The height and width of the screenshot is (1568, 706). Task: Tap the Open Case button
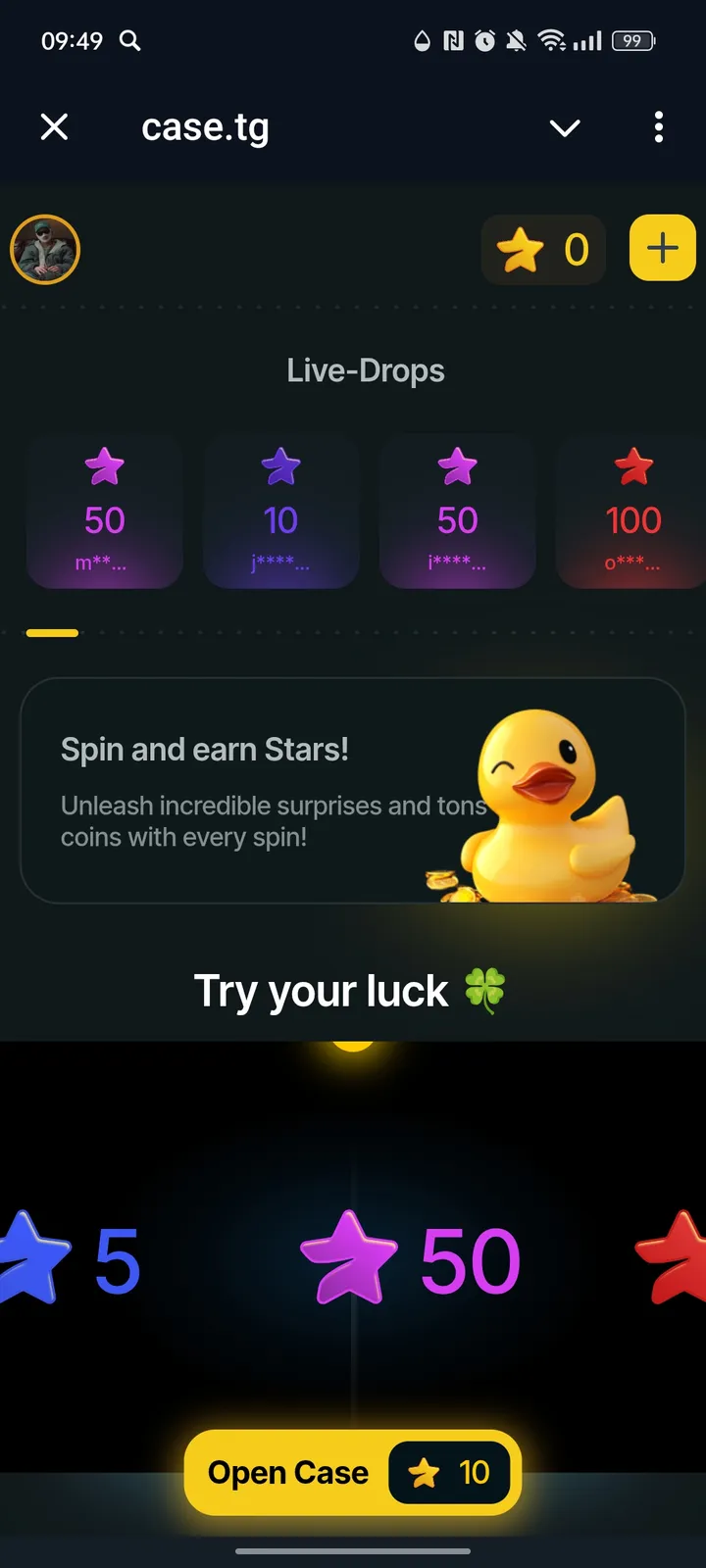point(352,1472)
